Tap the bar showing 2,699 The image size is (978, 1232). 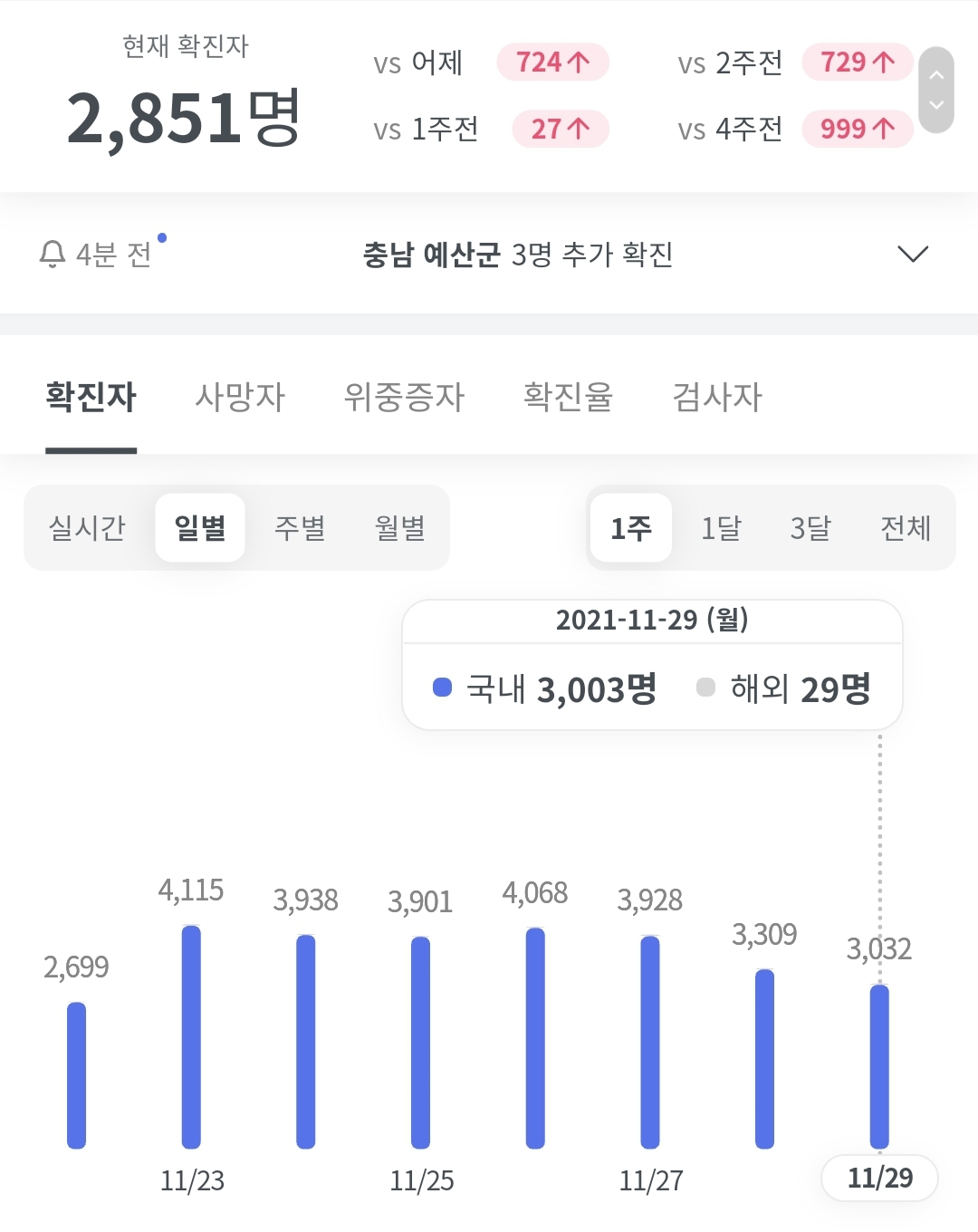[77, 1074]
